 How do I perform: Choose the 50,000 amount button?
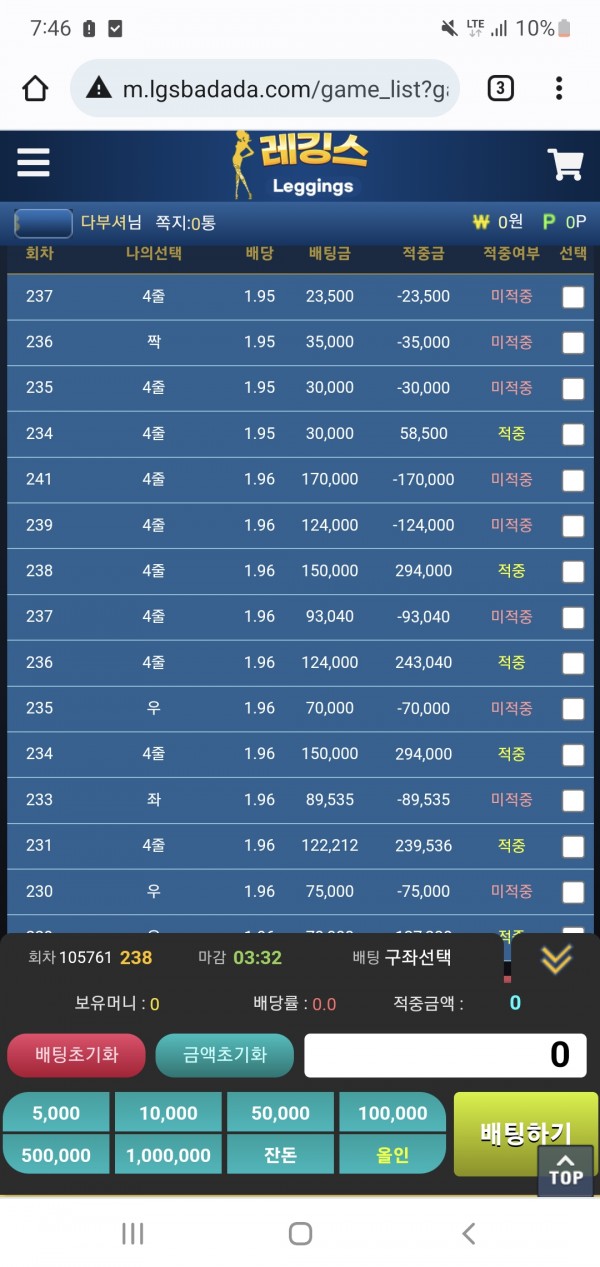(x=280, y=1113)
